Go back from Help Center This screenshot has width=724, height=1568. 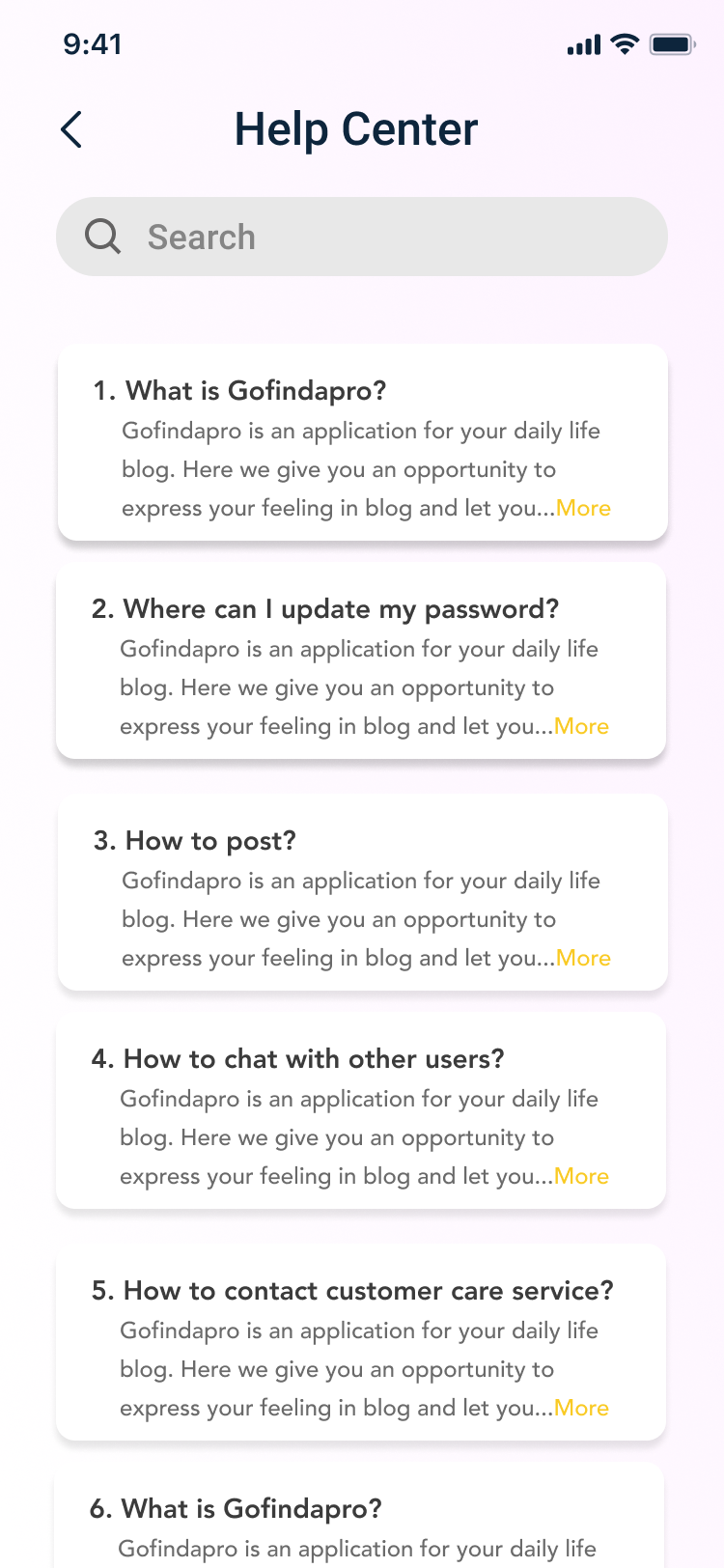point(71,129)
